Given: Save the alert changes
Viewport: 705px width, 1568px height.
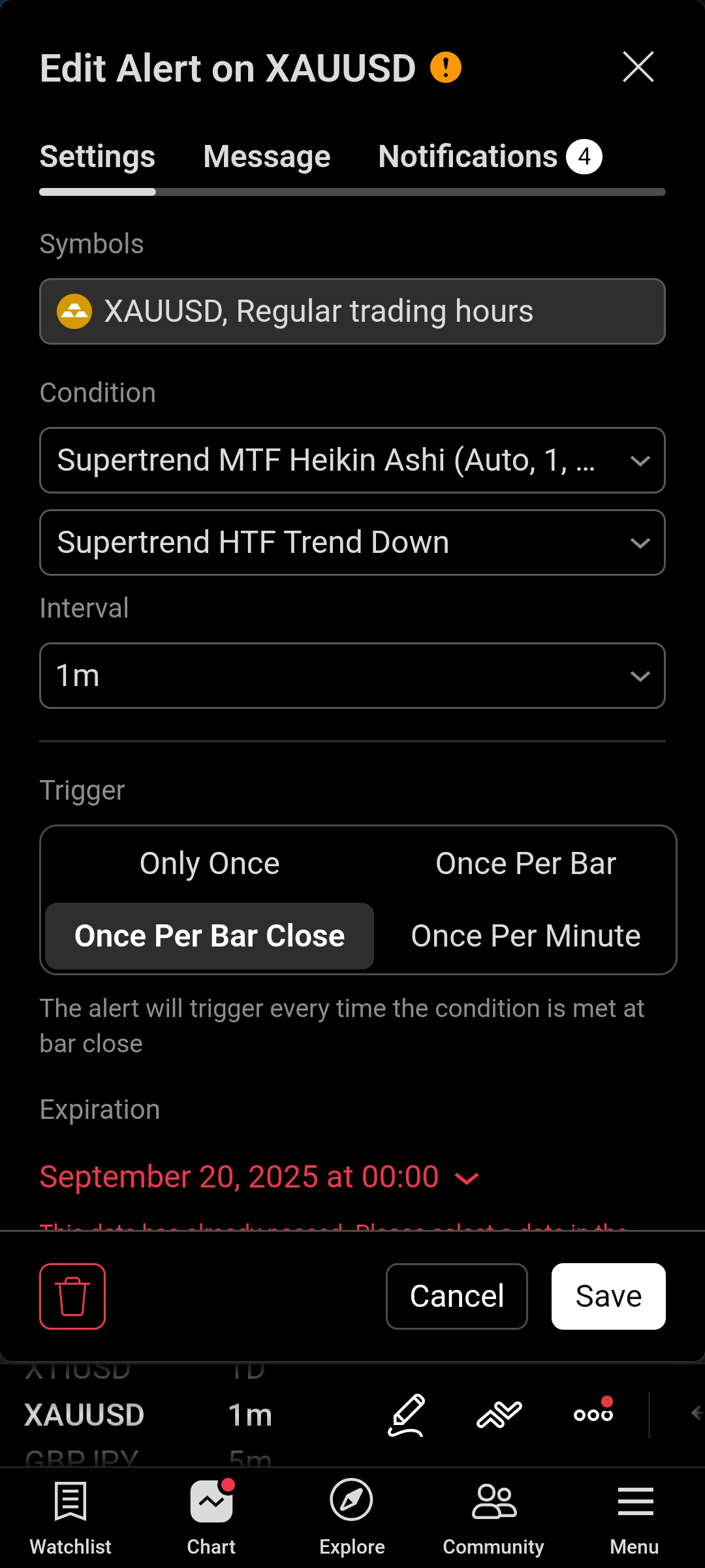Looking at the screenshot, I should click(608, 1296).
